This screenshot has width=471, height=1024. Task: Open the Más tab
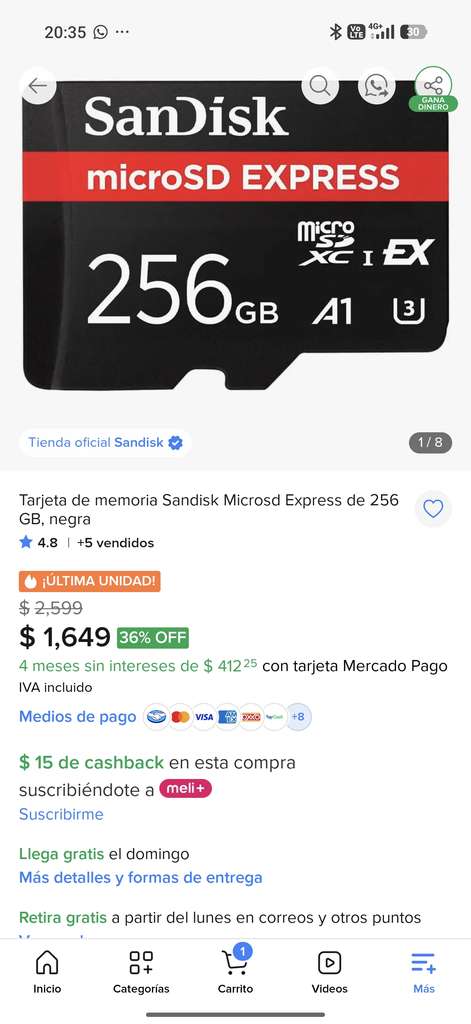pyautogui.click(x=423, y=972)
